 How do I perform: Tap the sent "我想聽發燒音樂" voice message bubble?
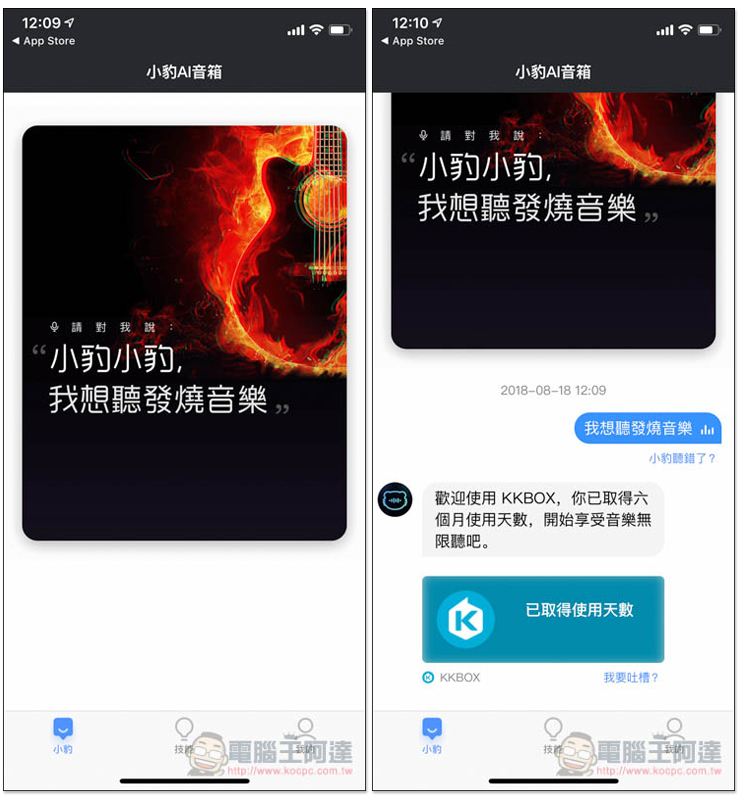[647, 428]
